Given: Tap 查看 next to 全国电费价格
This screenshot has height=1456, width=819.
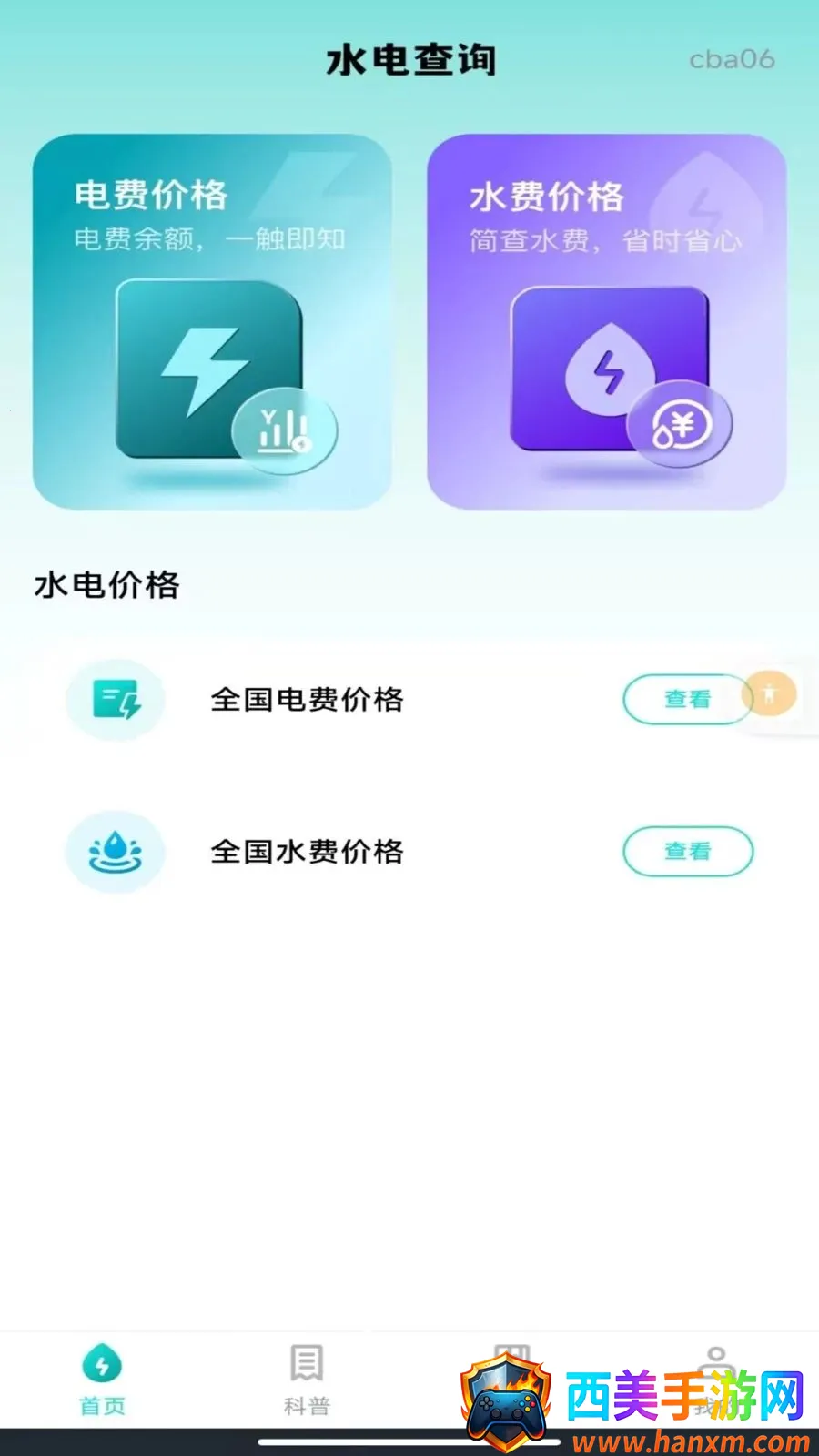Looking at the screenshot, I should pos(687,699).
